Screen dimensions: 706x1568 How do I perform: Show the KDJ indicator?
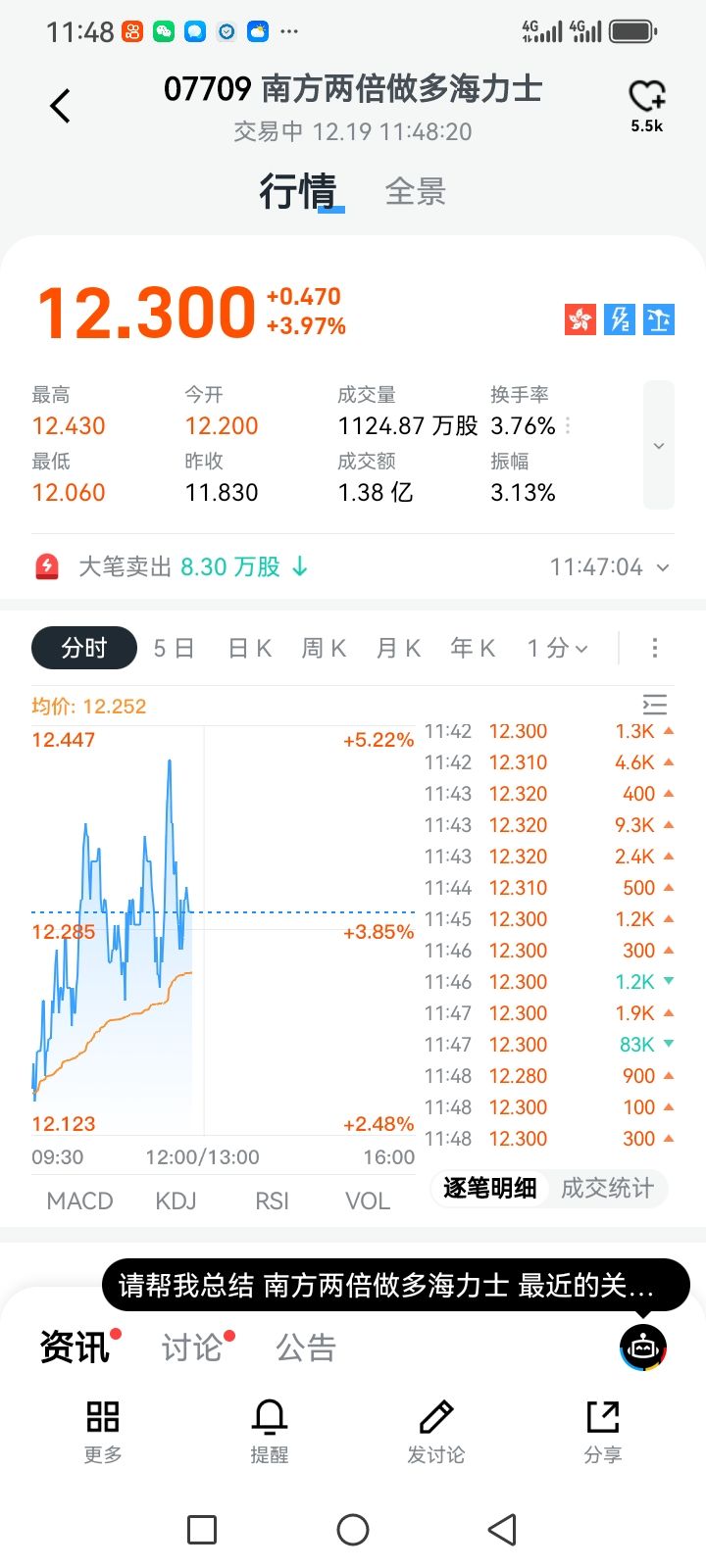click(176, 1200)
